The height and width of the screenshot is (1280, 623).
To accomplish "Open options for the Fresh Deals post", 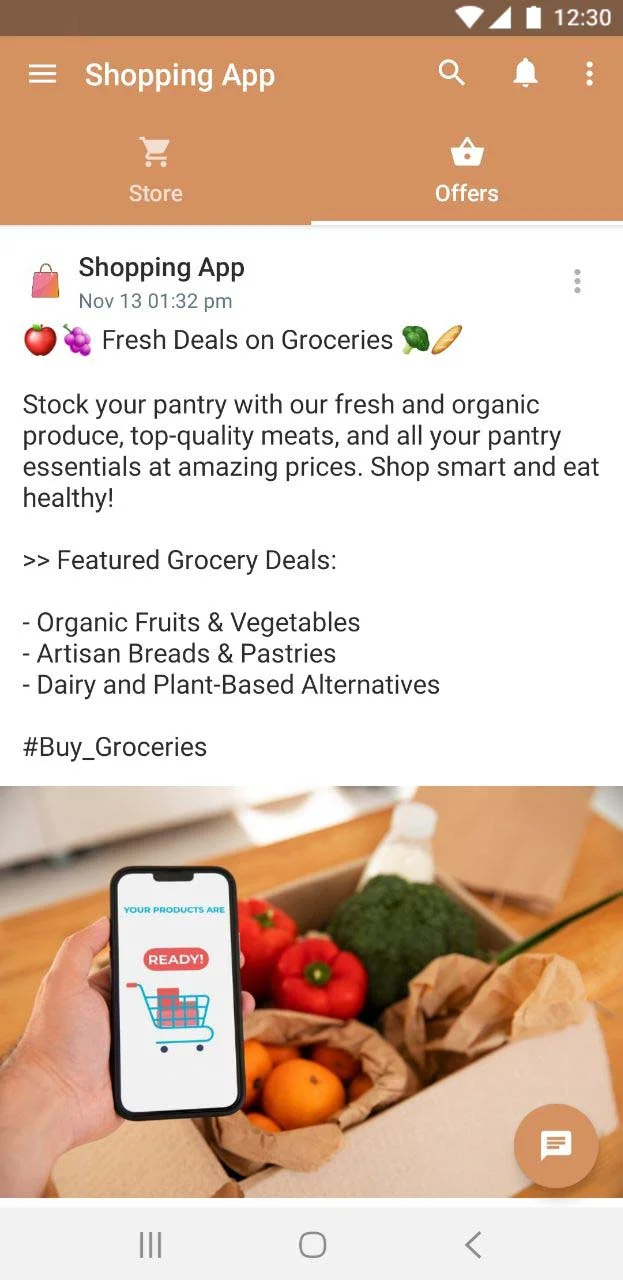I will click(x=577, y=282).
